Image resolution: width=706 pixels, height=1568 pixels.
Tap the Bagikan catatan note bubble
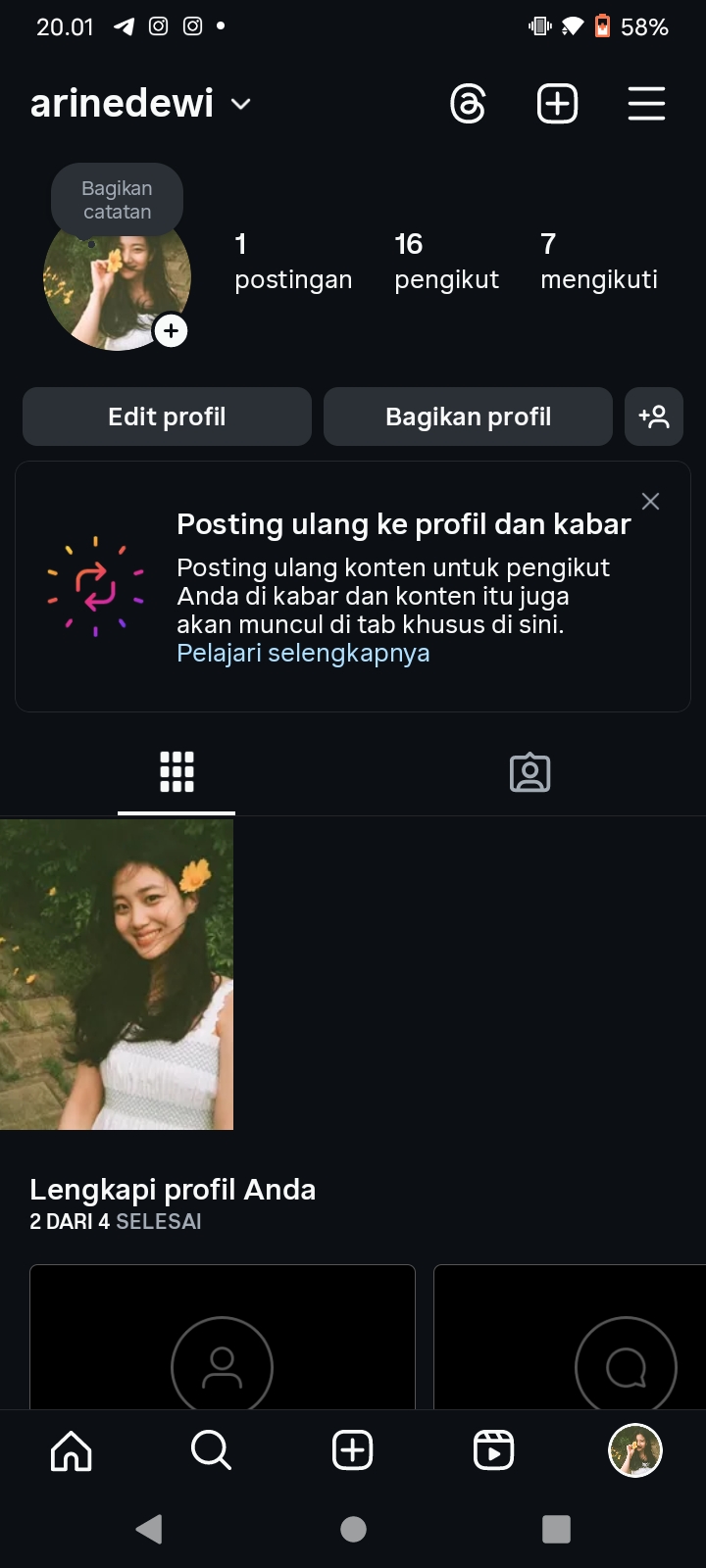117,200
